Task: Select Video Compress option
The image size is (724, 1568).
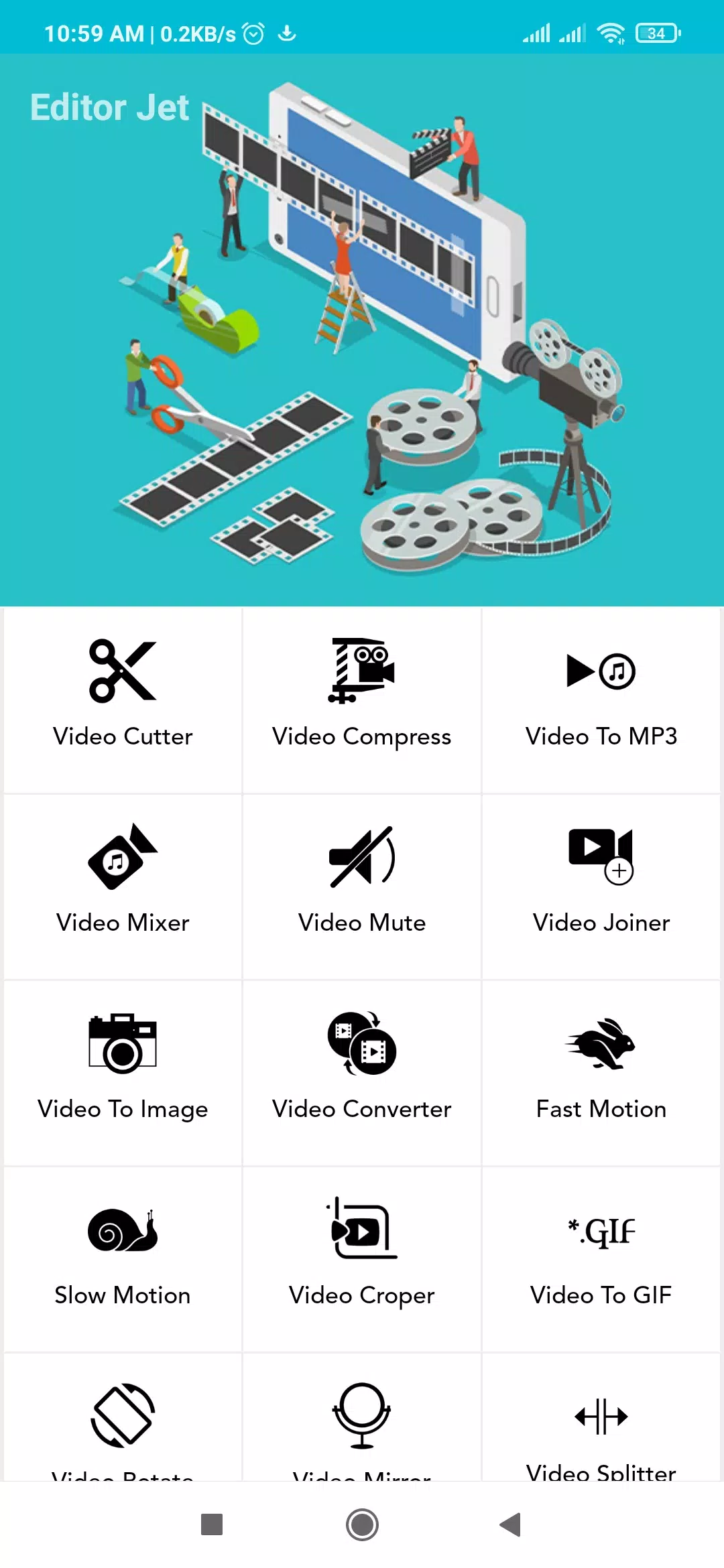Action: pos(361,697)
